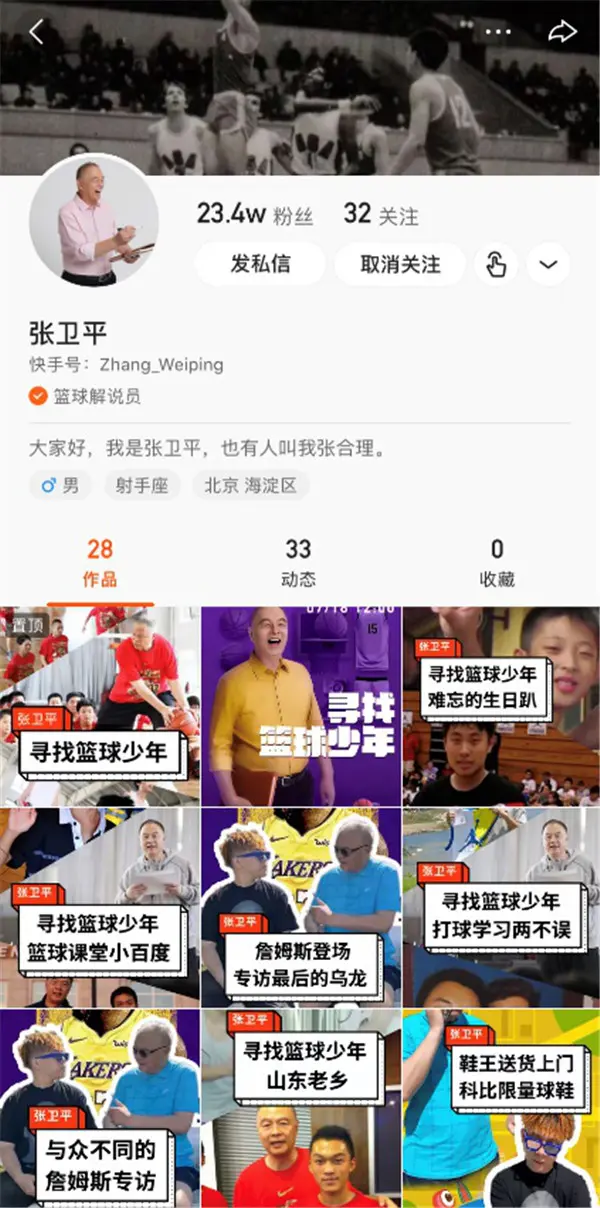Viewport: 600px width, 1208px height.
Task: Play the video 詹姆斯登场专访最后的乌龙
Action: pos(300,907)
